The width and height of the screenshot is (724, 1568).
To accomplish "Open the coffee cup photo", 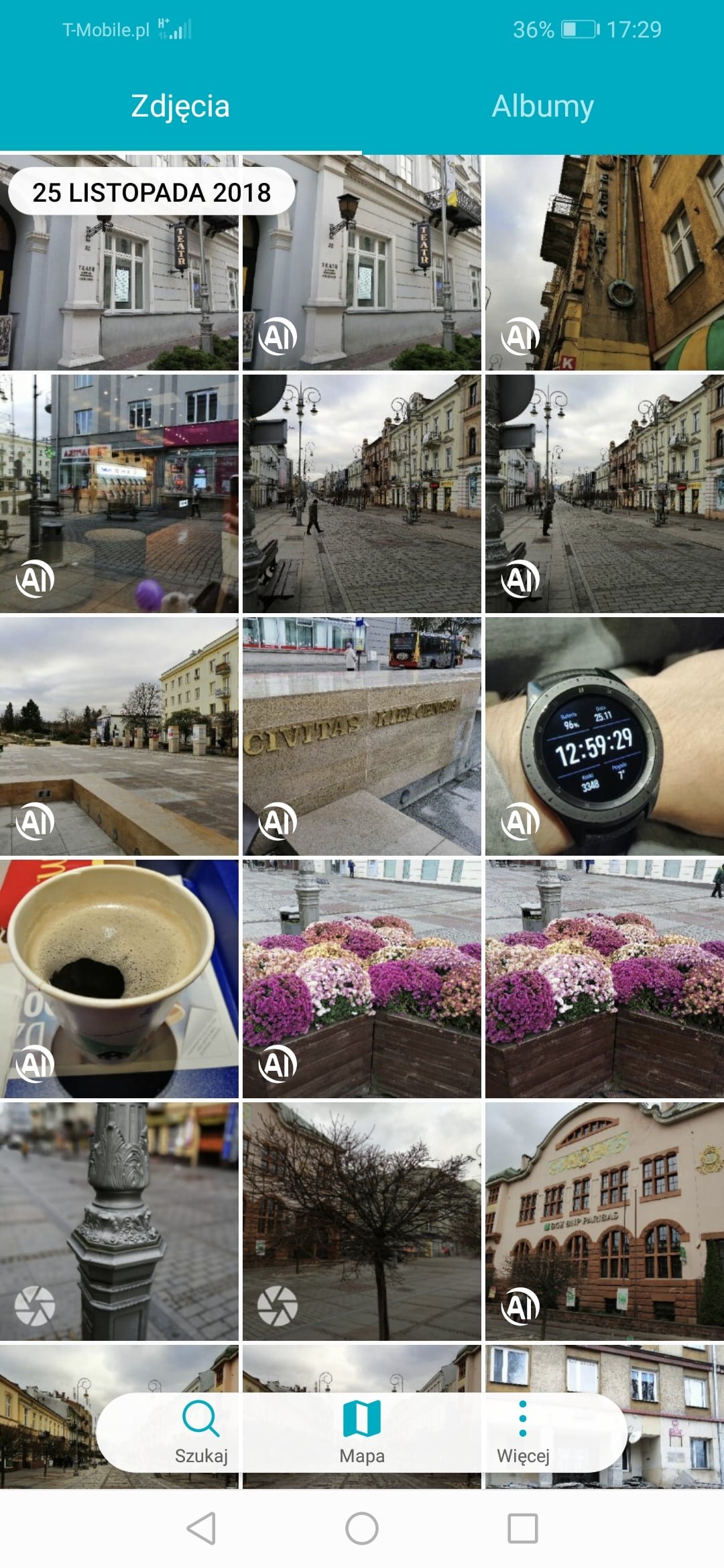I will point(119,979).
